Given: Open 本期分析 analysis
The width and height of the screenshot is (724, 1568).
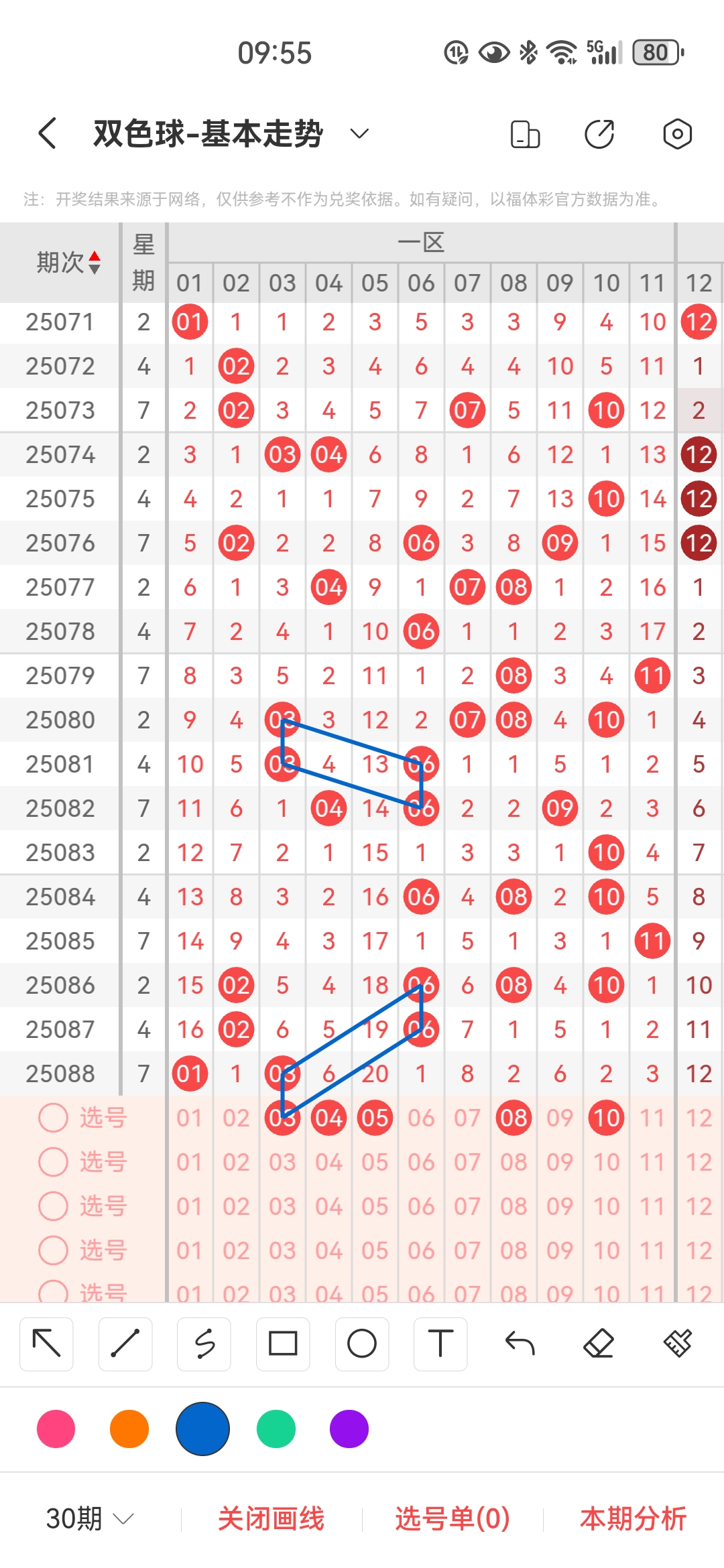Looking at the screenshot, I should (633, 1518).
